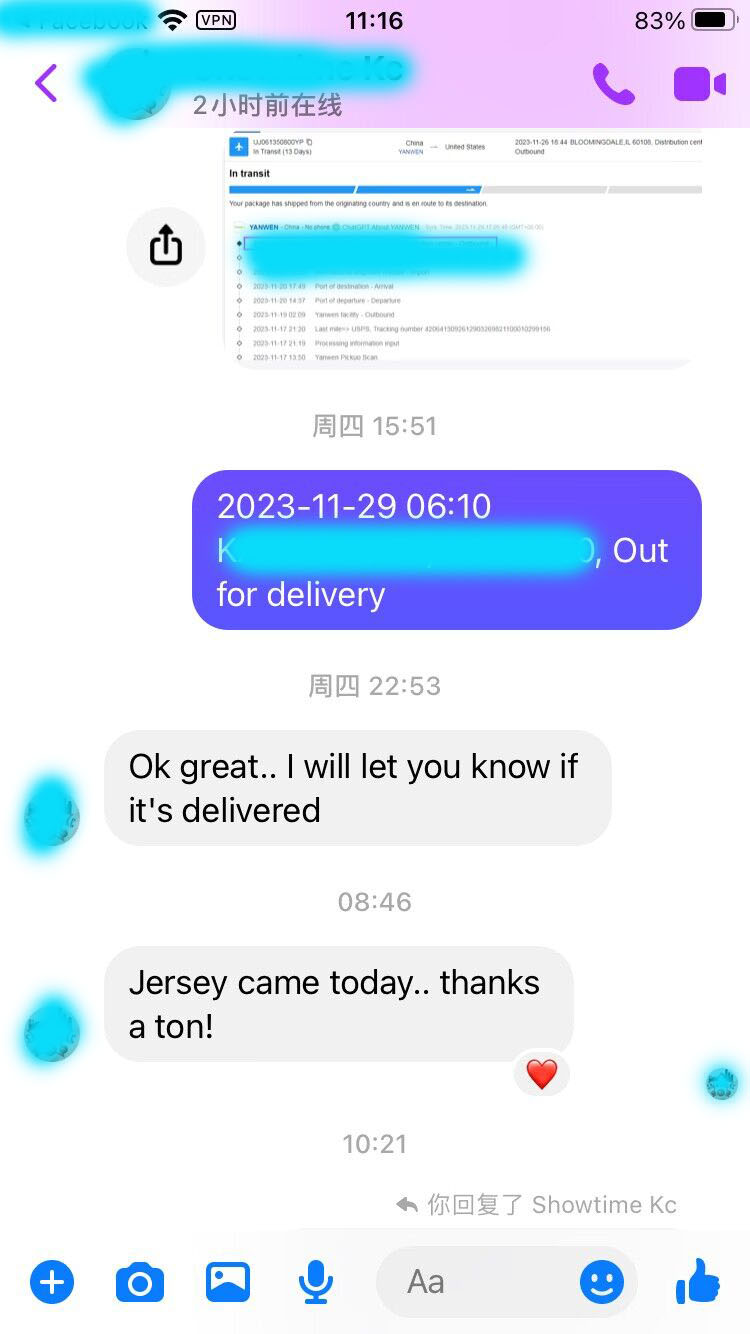
Task: Start a voice call
Action: coord(613,84)
